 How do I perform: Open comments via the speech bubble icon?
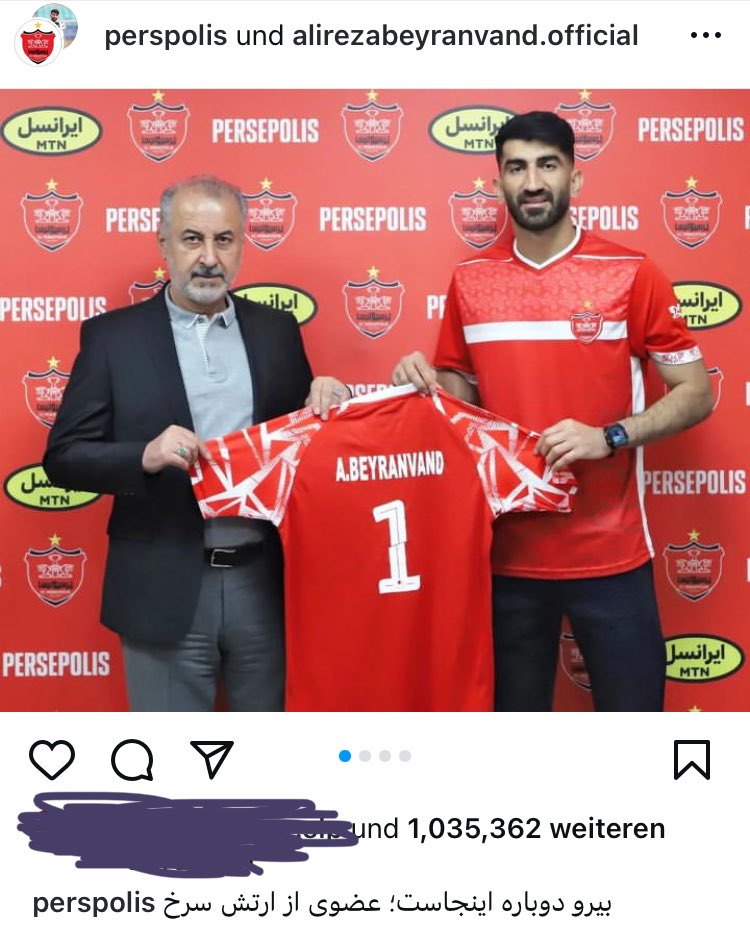coord(132,760)
